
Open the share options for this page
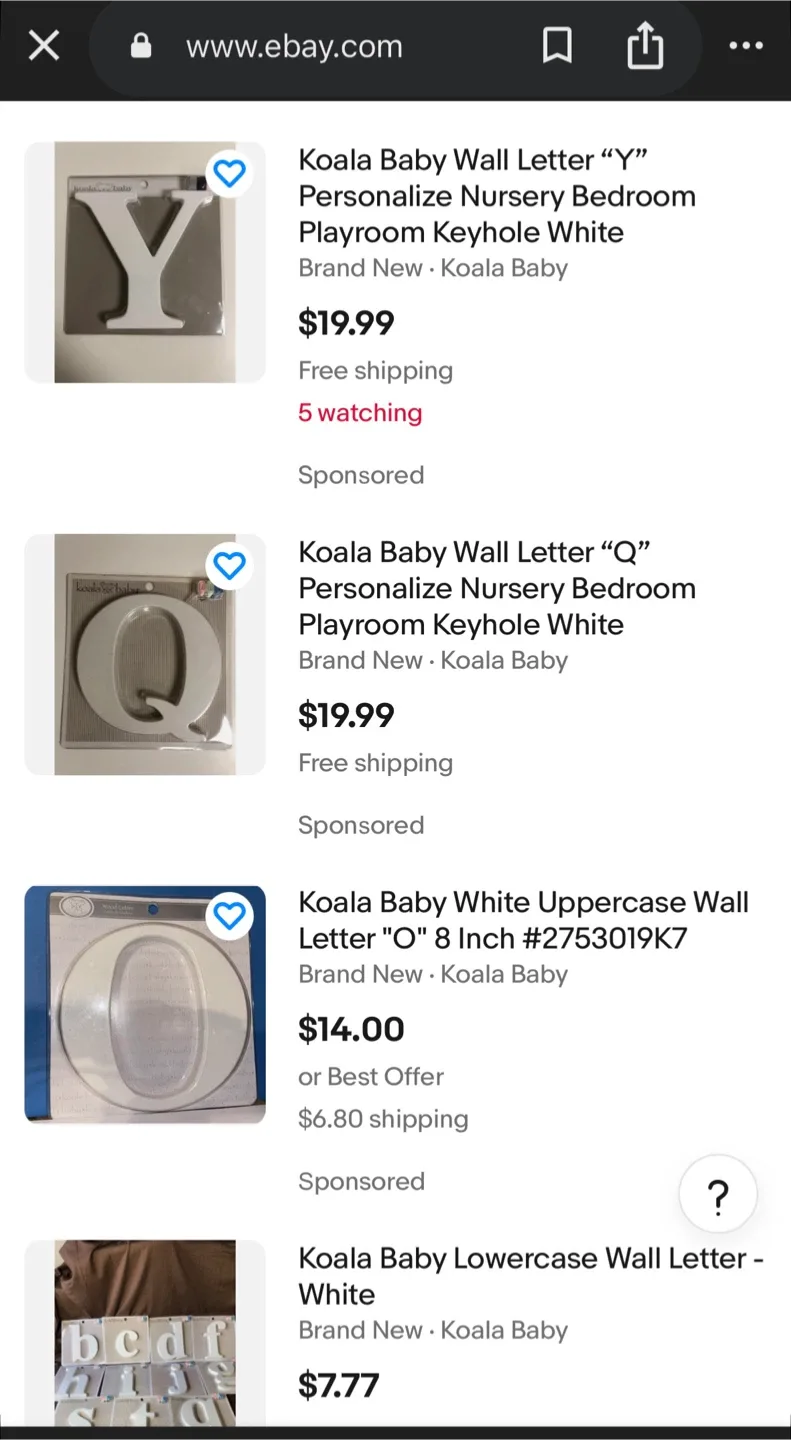645,45
